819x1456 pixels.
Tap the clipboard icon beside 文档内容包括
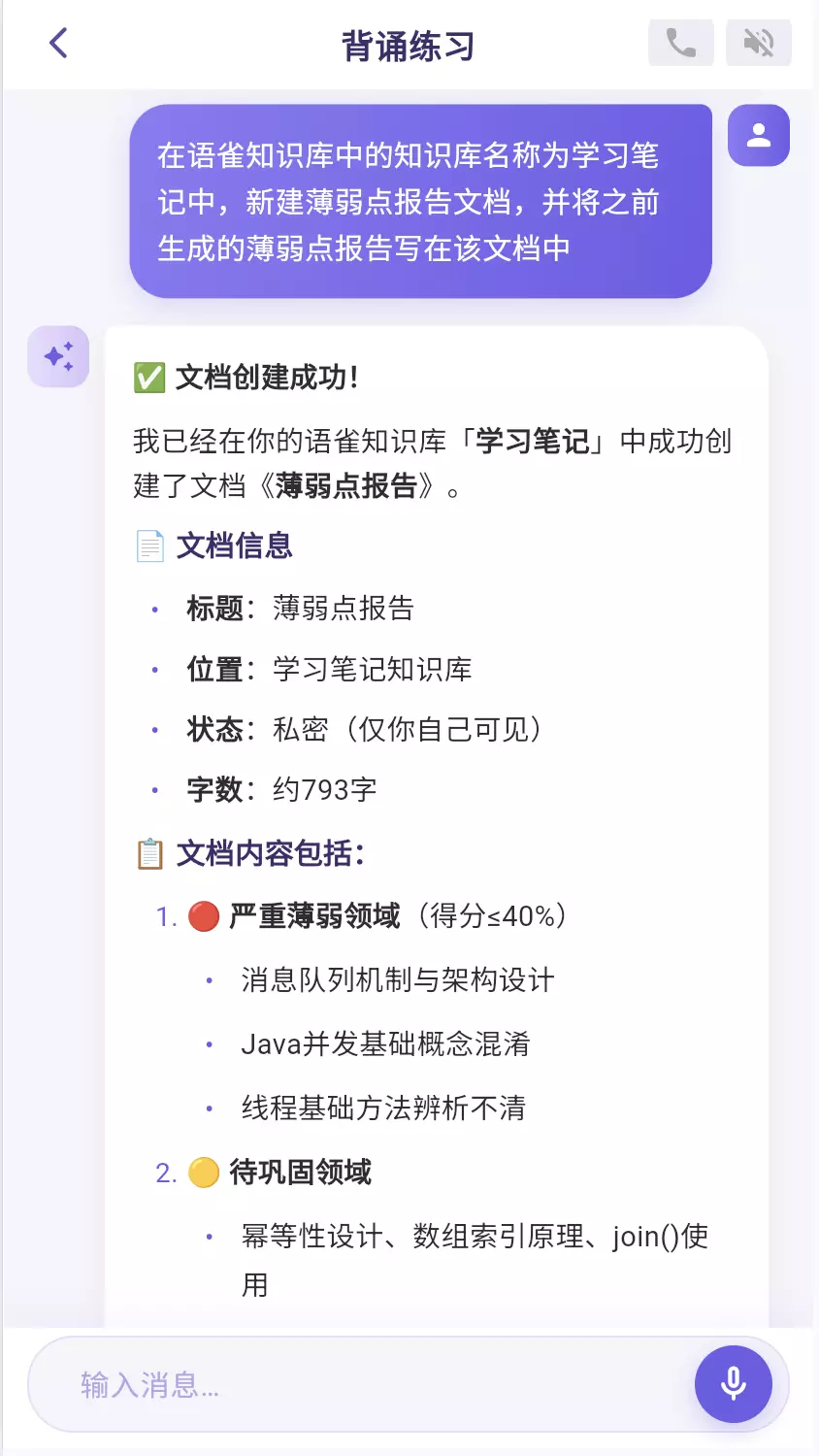147,854
